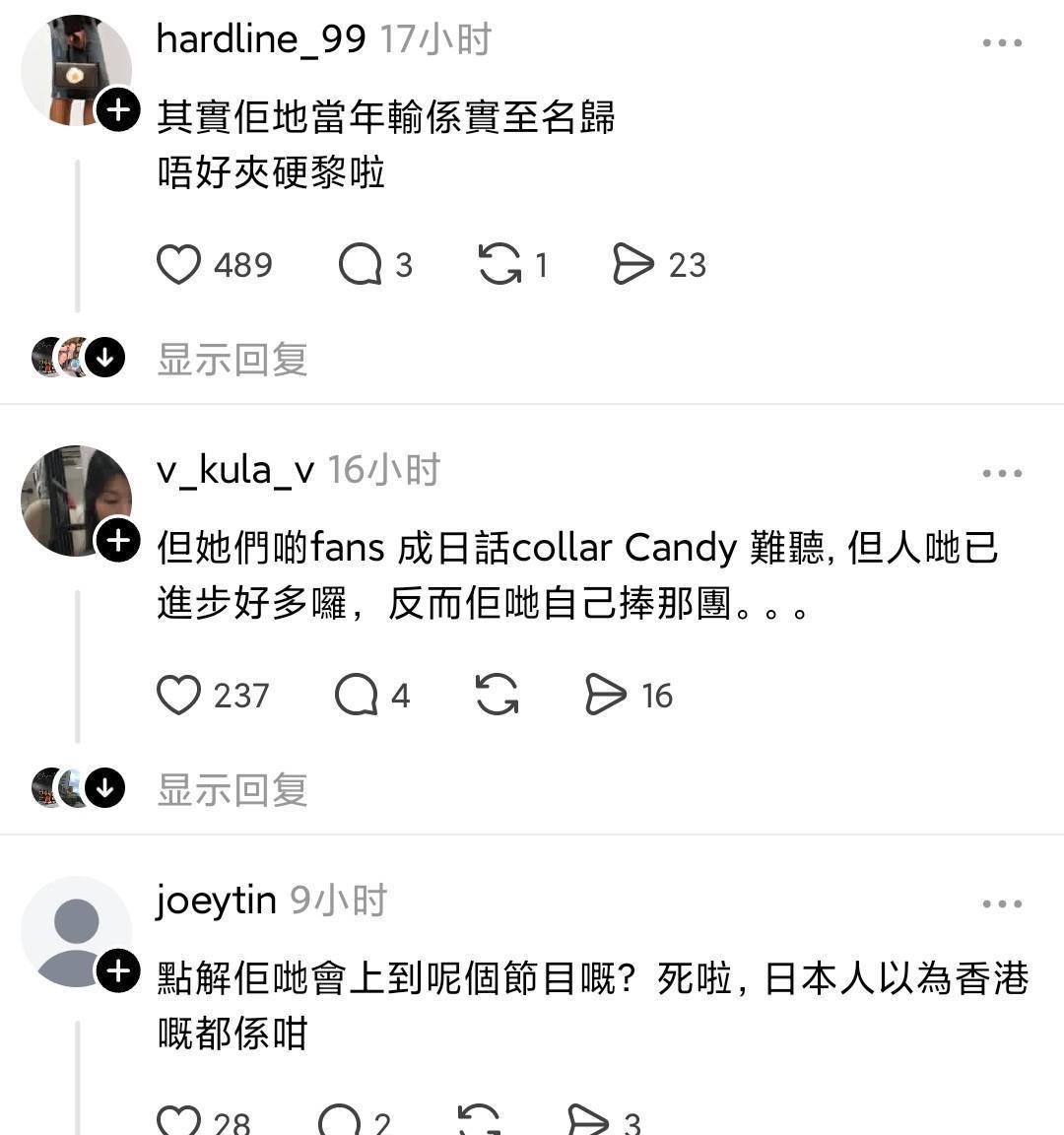Follow joeytin via plus badge
The image size is (1064, 1135).
pos(118,971)
